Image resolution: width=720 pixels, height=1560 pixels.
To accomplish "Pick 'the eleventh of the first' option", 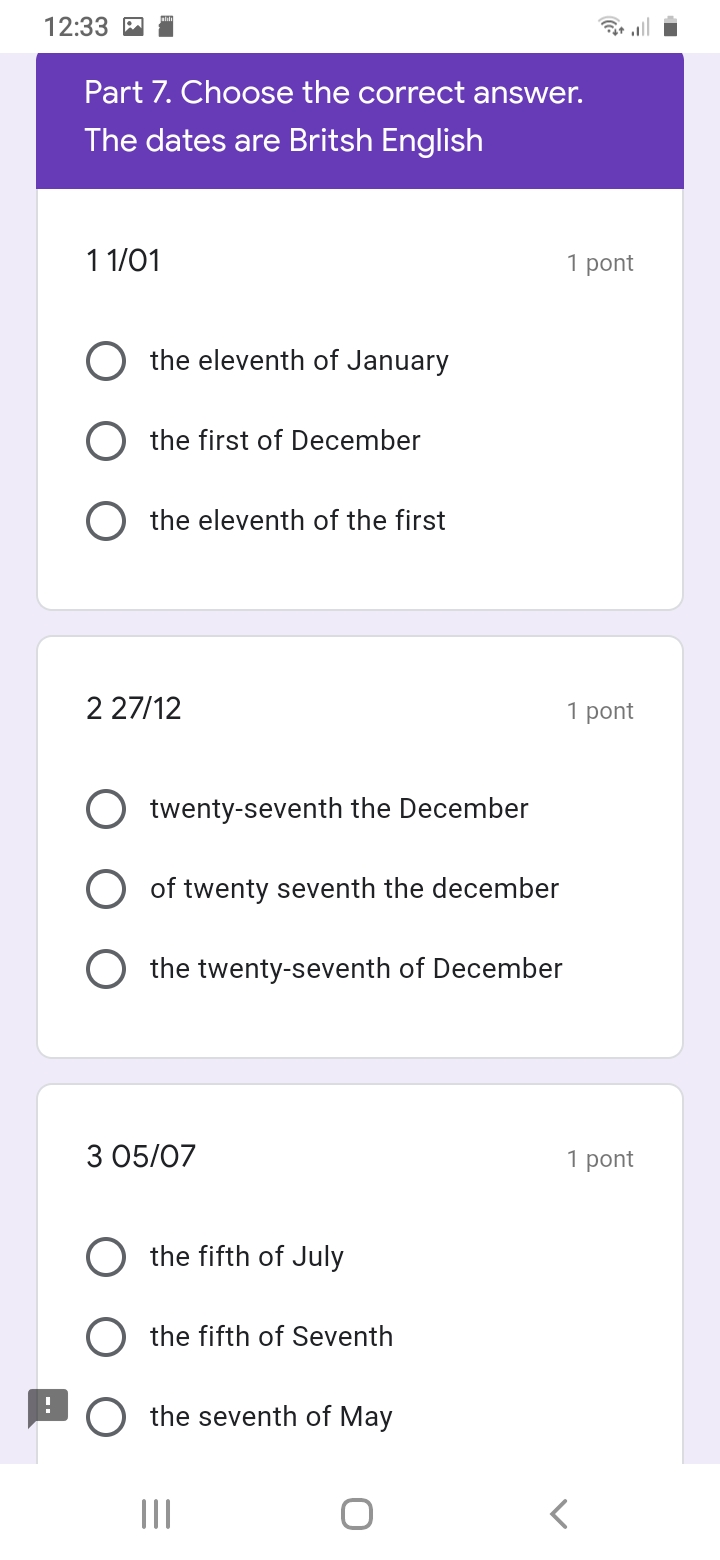I will pyautogui.click(x=106, y=521).
